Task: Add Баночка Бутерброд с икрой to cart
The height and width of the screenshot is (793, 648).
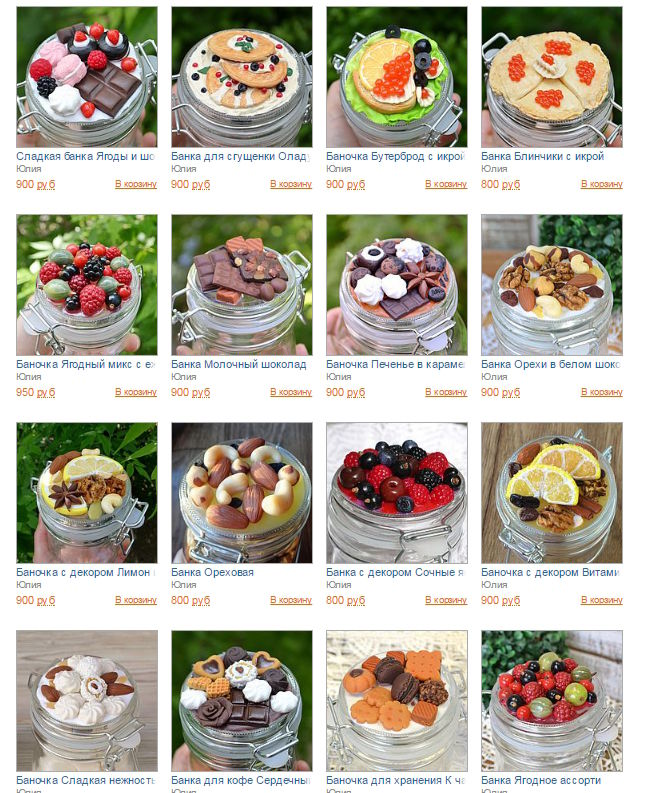Action: (x=445, y=184)
